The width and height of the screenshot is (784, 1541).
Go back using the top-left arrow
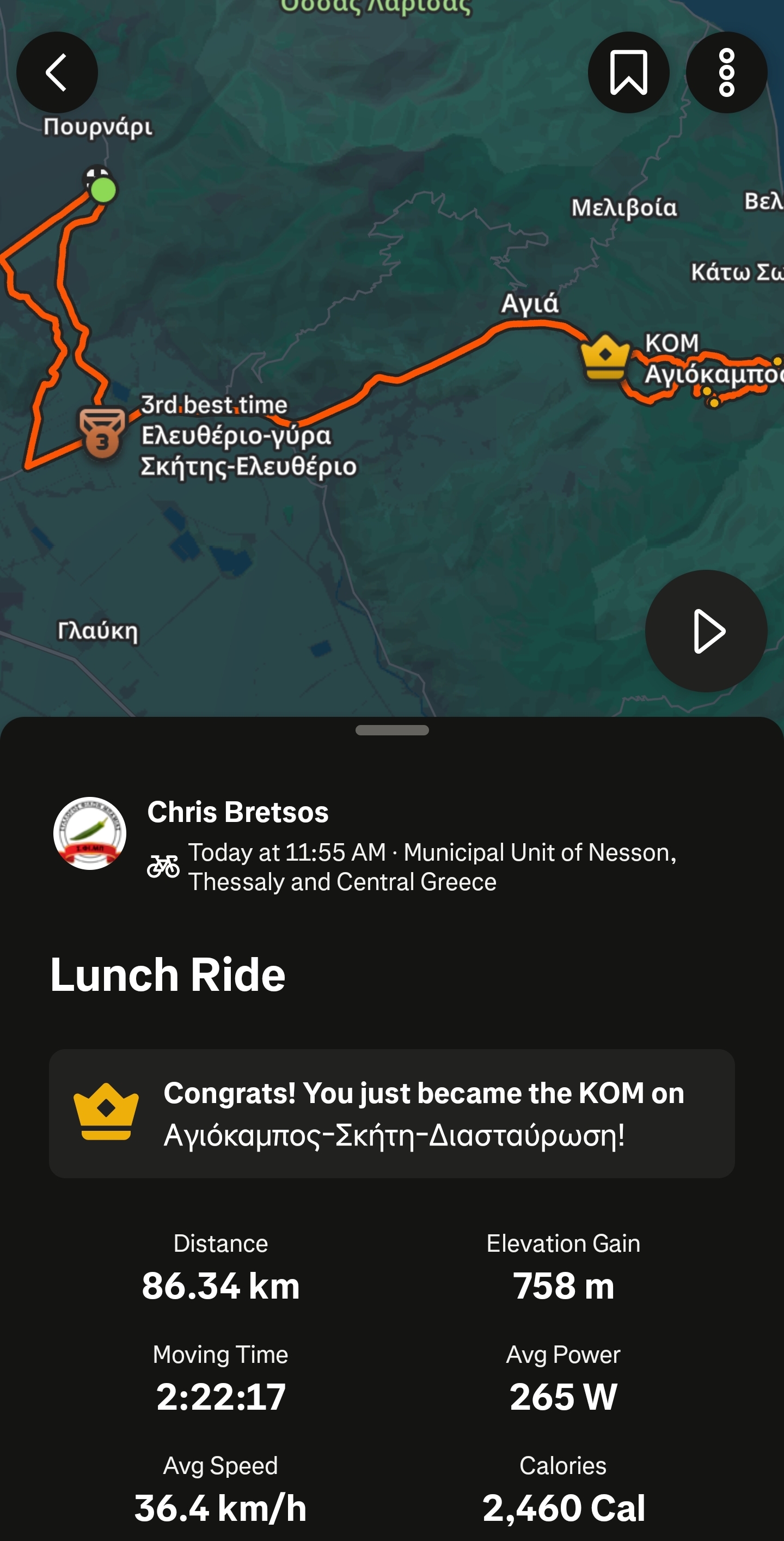(57, 72)
